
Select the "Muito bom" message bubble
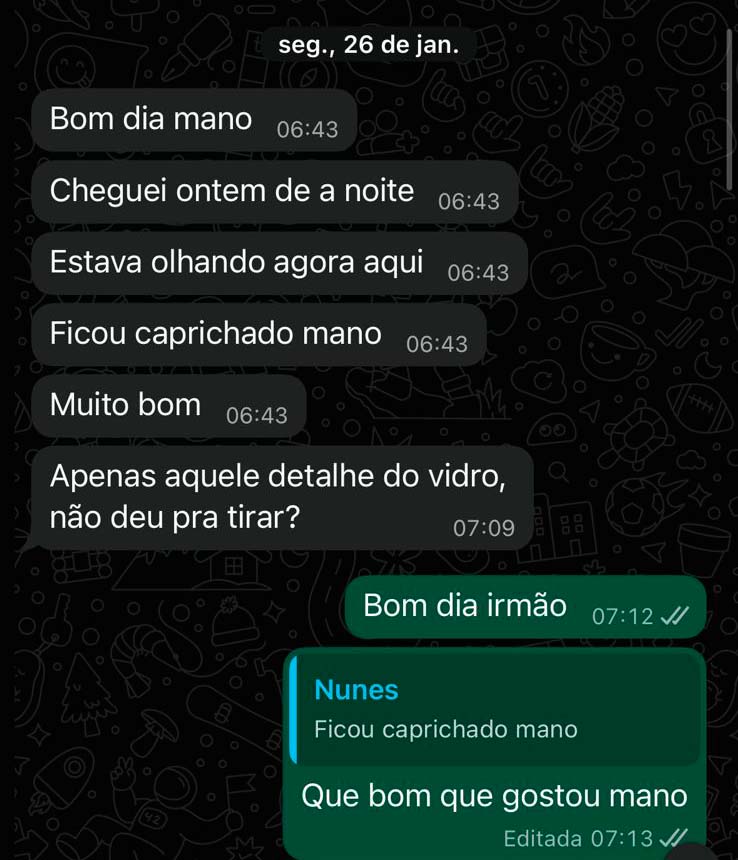pyautogui.click(x=125, y=405)
